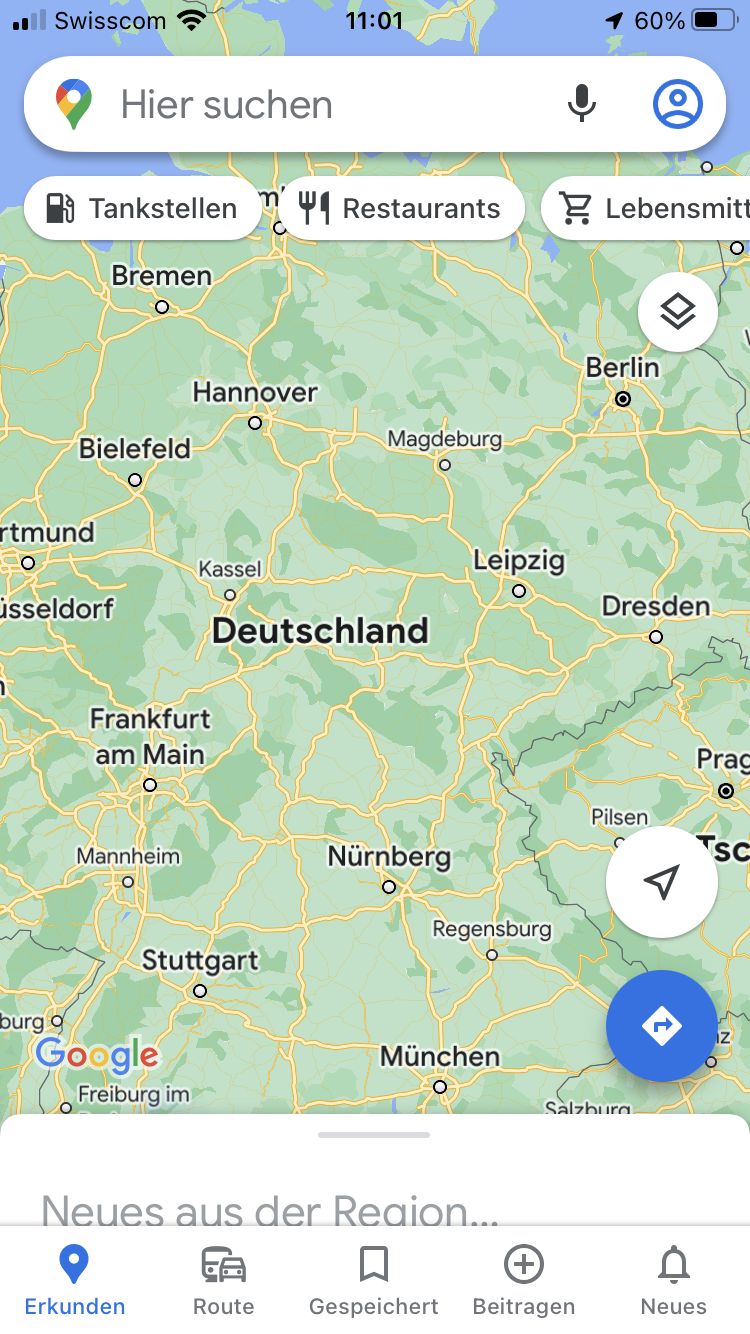
Task: Start voice search with the microphone
Action: pos(581,104)
